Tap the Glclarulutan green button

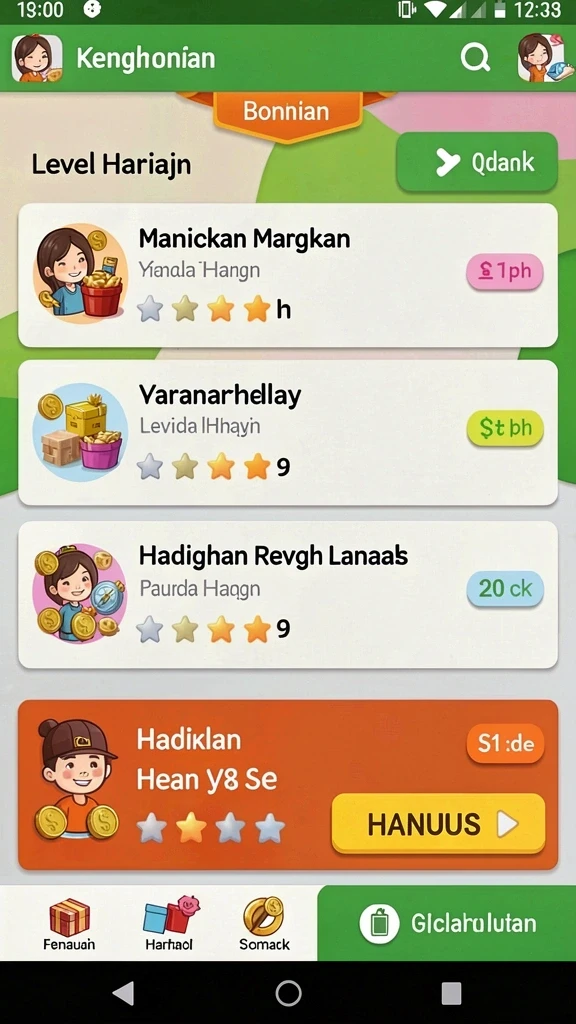[x=447, y=923]
